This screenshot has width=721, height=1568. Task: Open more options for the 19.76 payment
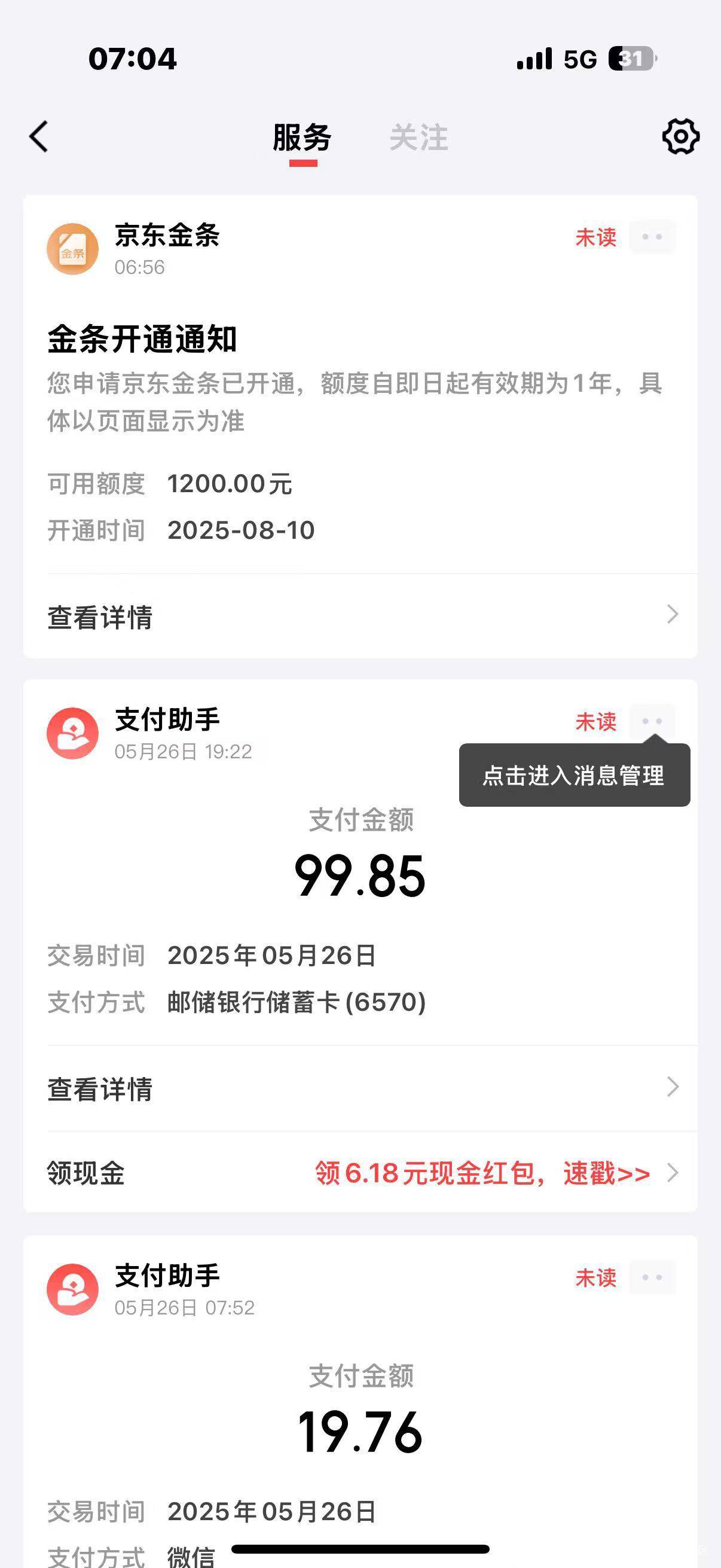pos(652,1277)
